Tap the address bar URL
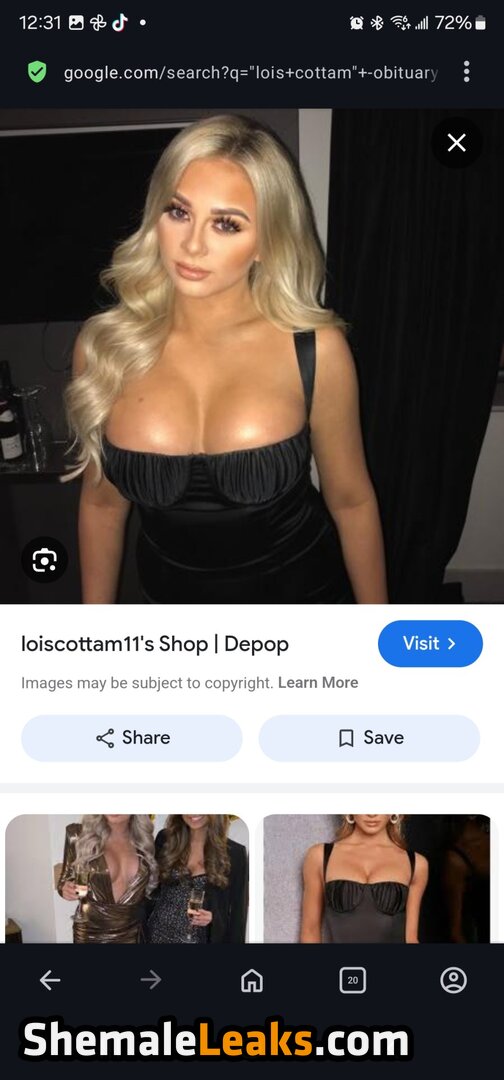Screen dimensions: 504x1080 pyautogui.click(x=251, y=72)
